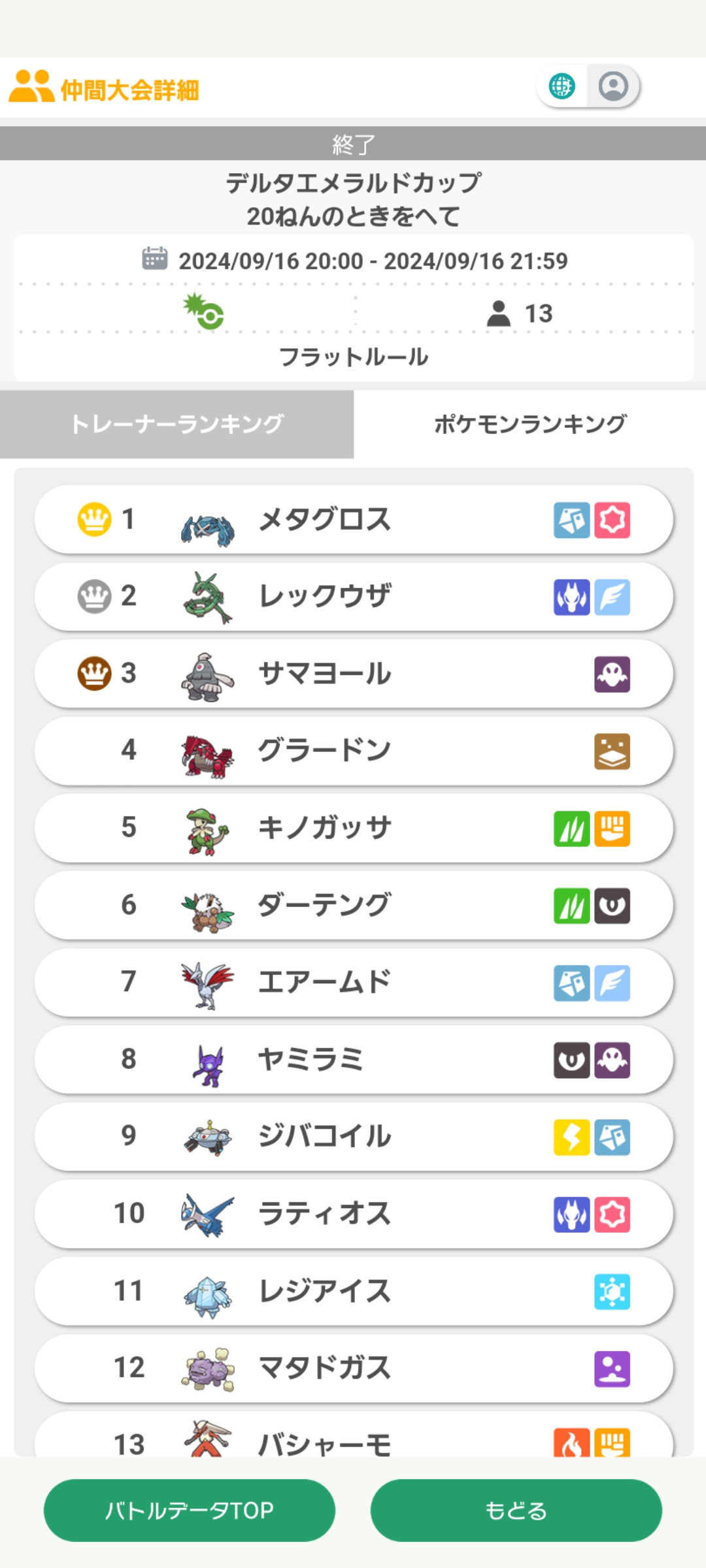Switch to トレーナーランキング tab
This screenshot has height=1568, width=706.
pos(176,424)
